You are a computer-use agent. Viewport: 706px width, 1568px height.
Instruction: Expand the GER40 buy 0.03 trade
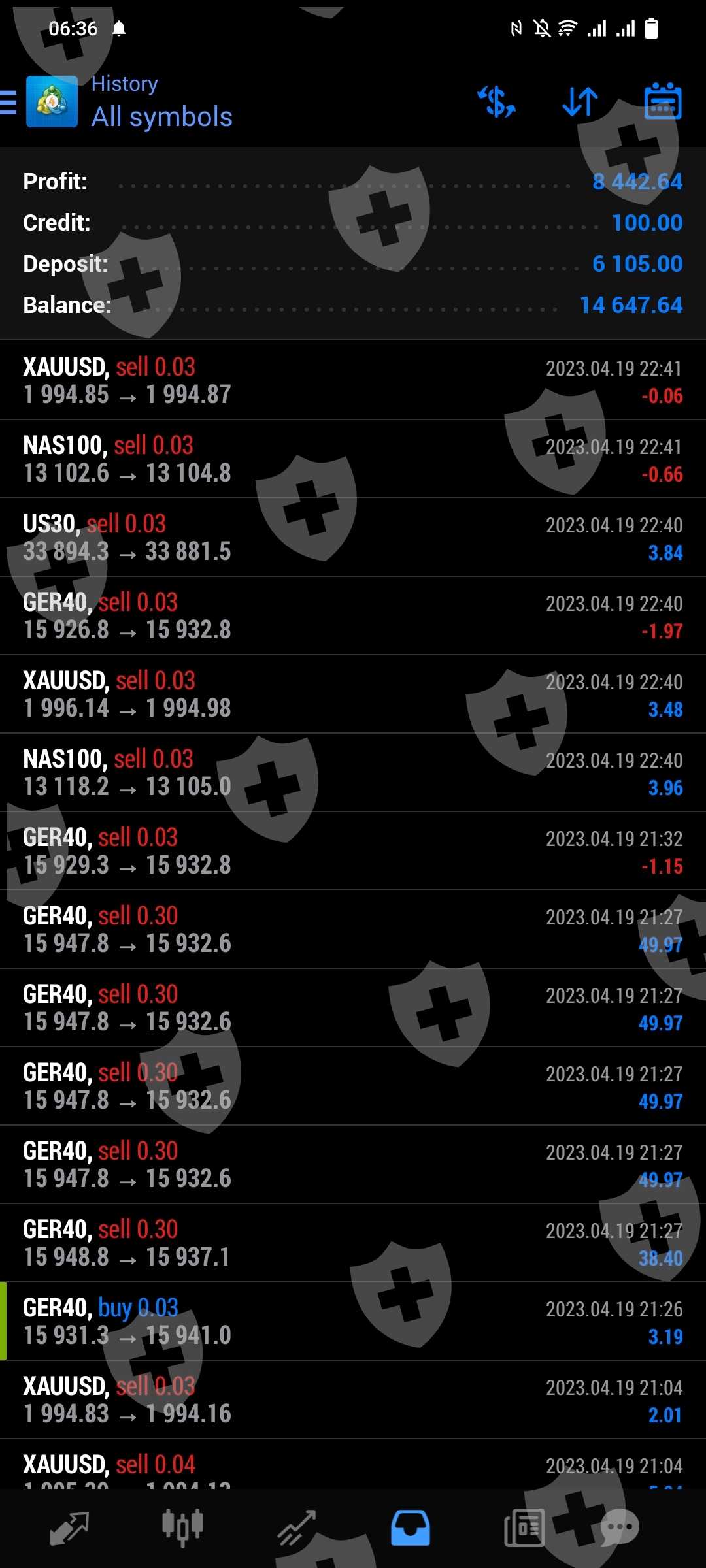[353, 1321]
